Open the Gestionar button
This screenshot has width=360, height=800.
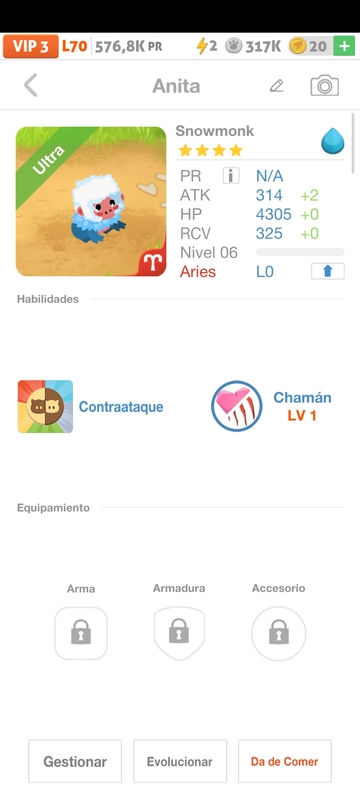[75, 761]
